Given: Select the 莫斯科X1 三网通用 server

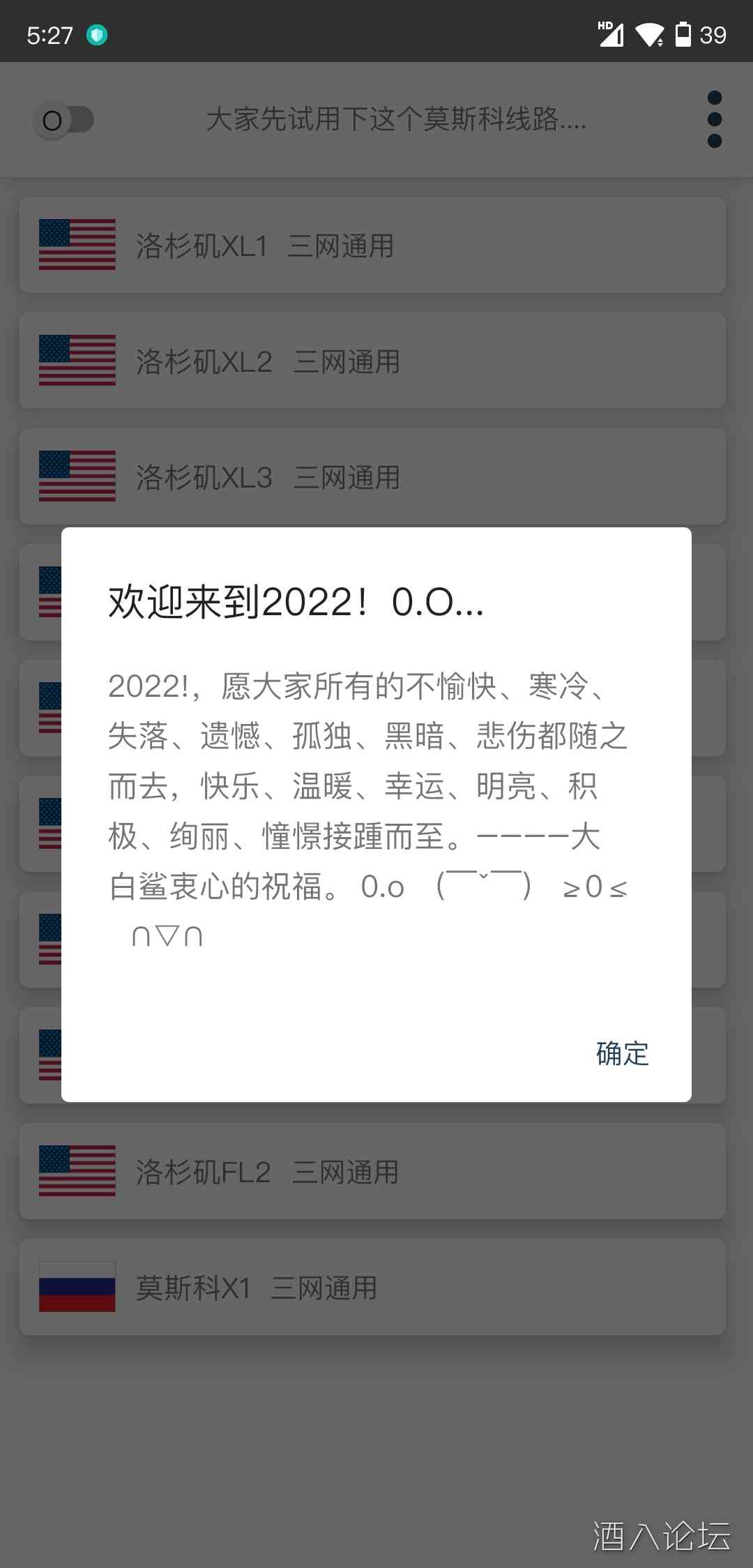Looking at the screenshot, I should [x=376, y=1288].
